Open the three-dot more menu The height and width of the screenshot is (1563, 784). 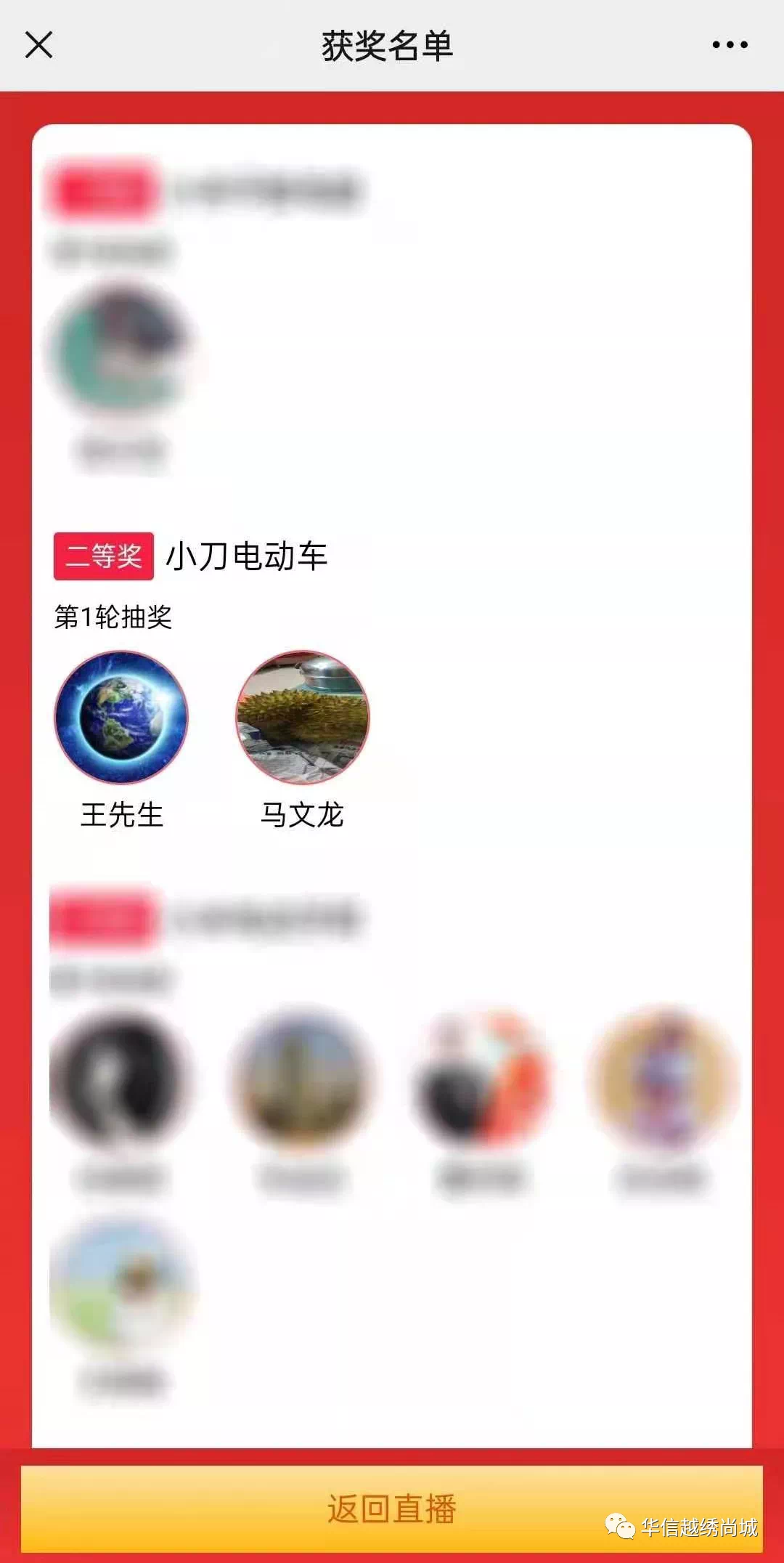point(730,45)
